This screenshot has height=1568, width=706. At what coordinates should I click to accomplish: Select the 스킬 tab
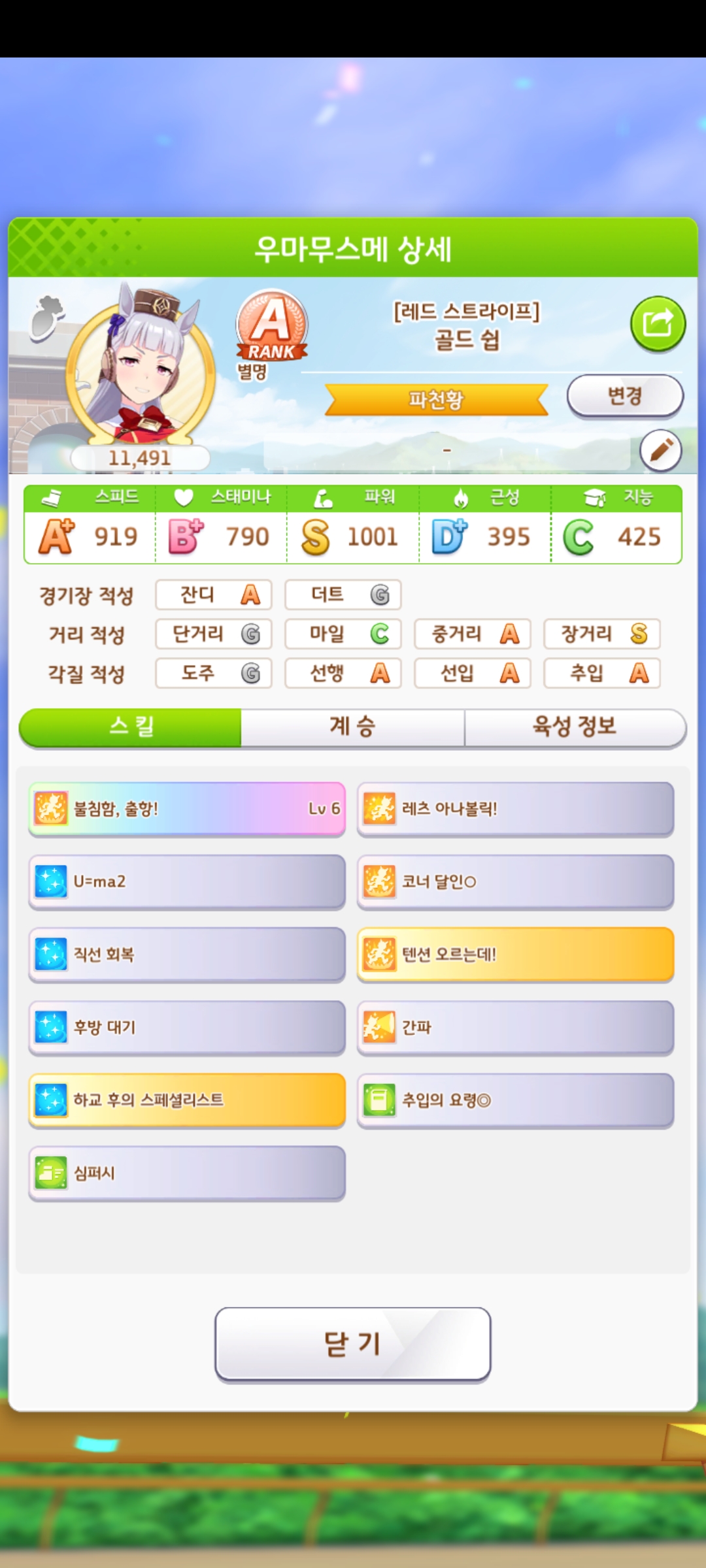pos(131,727)
